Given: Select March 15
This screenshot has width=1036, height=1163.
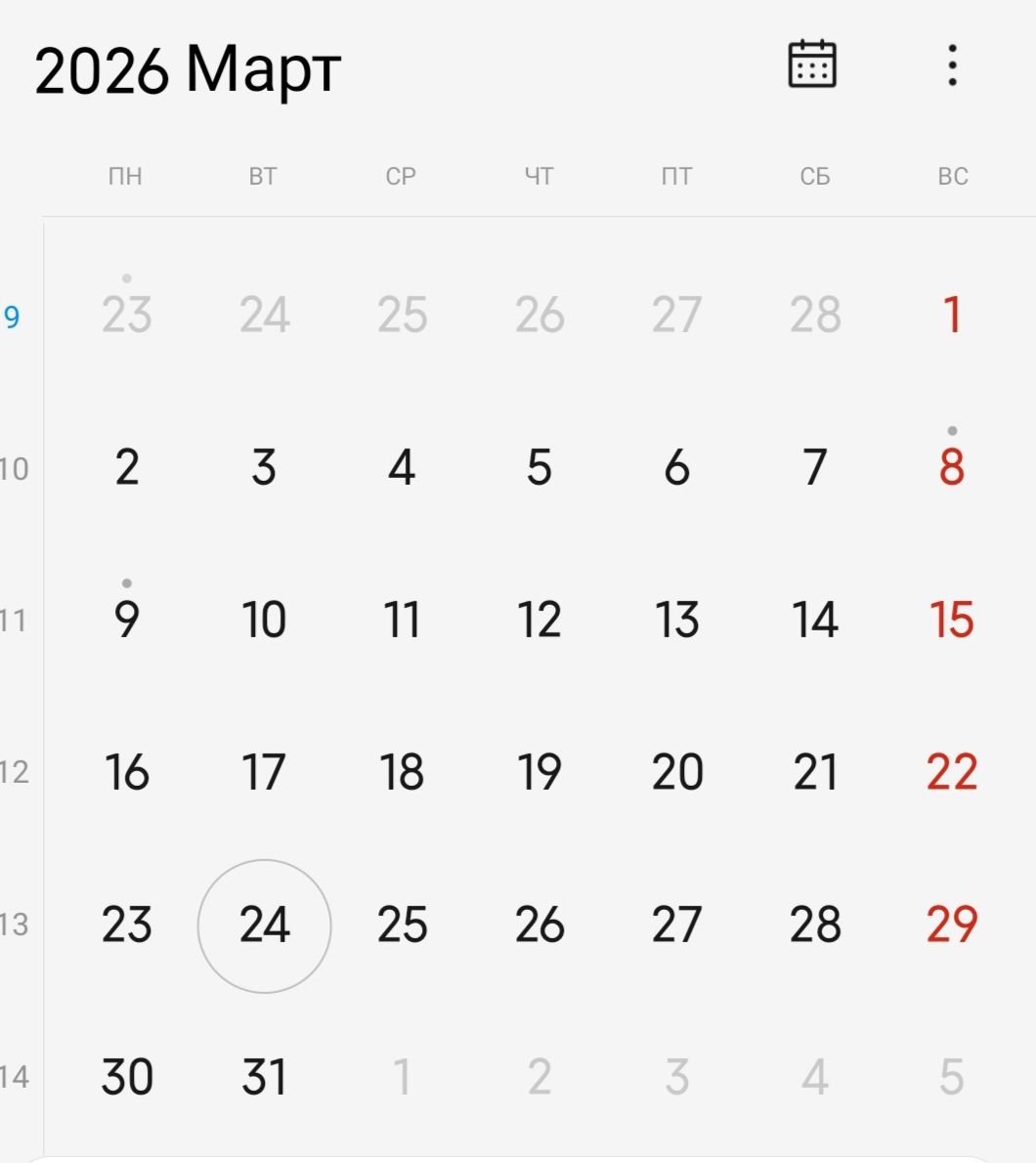Looking at the screenshot, I should pos(952,620).
